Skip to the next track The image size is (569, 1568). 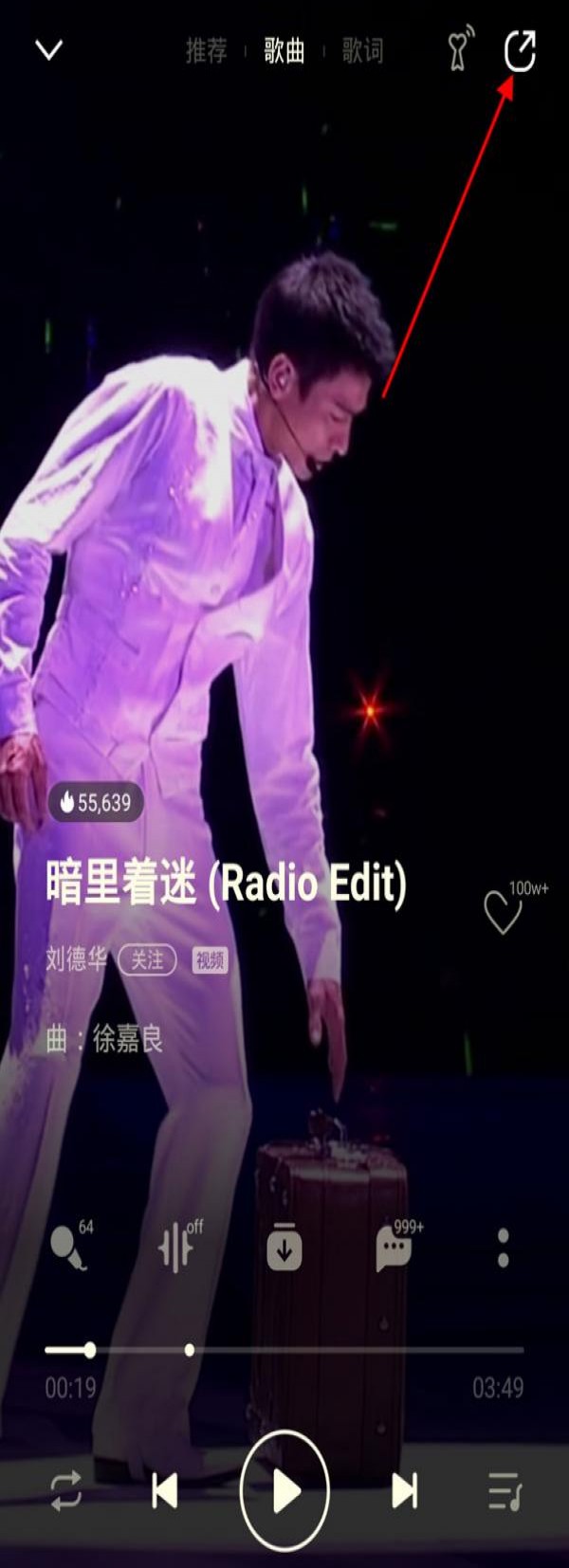point(405,1490)
